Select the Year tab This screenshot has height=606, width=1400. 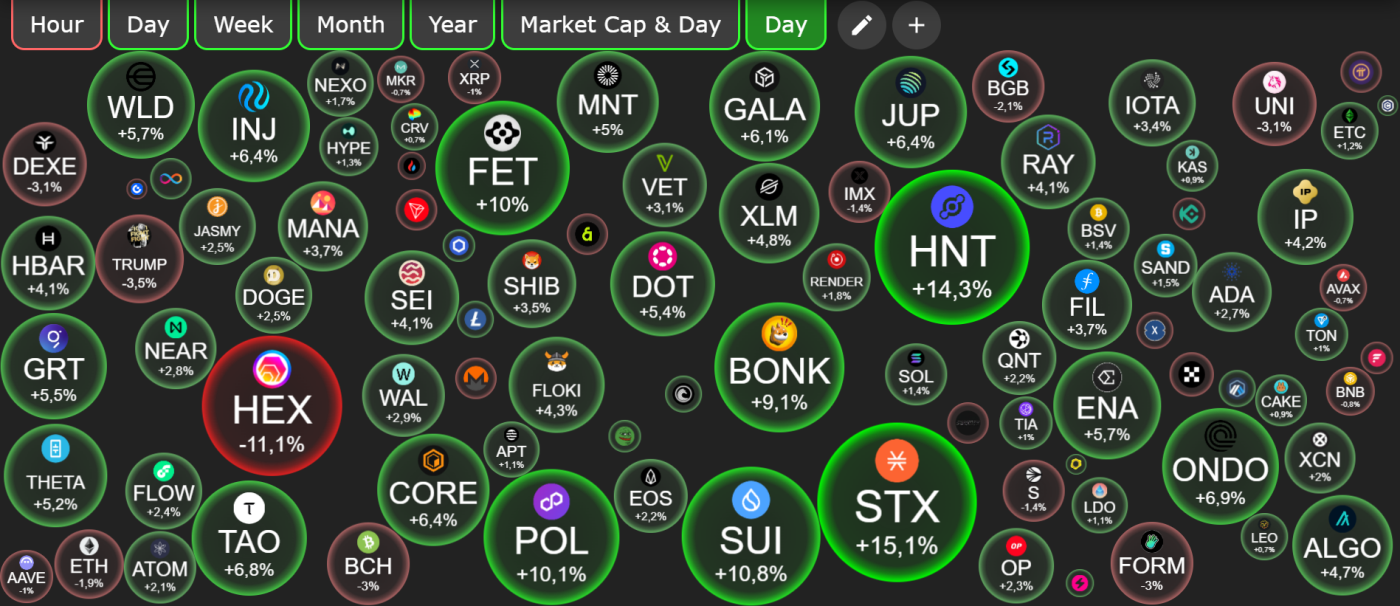[x=452, y=25]
